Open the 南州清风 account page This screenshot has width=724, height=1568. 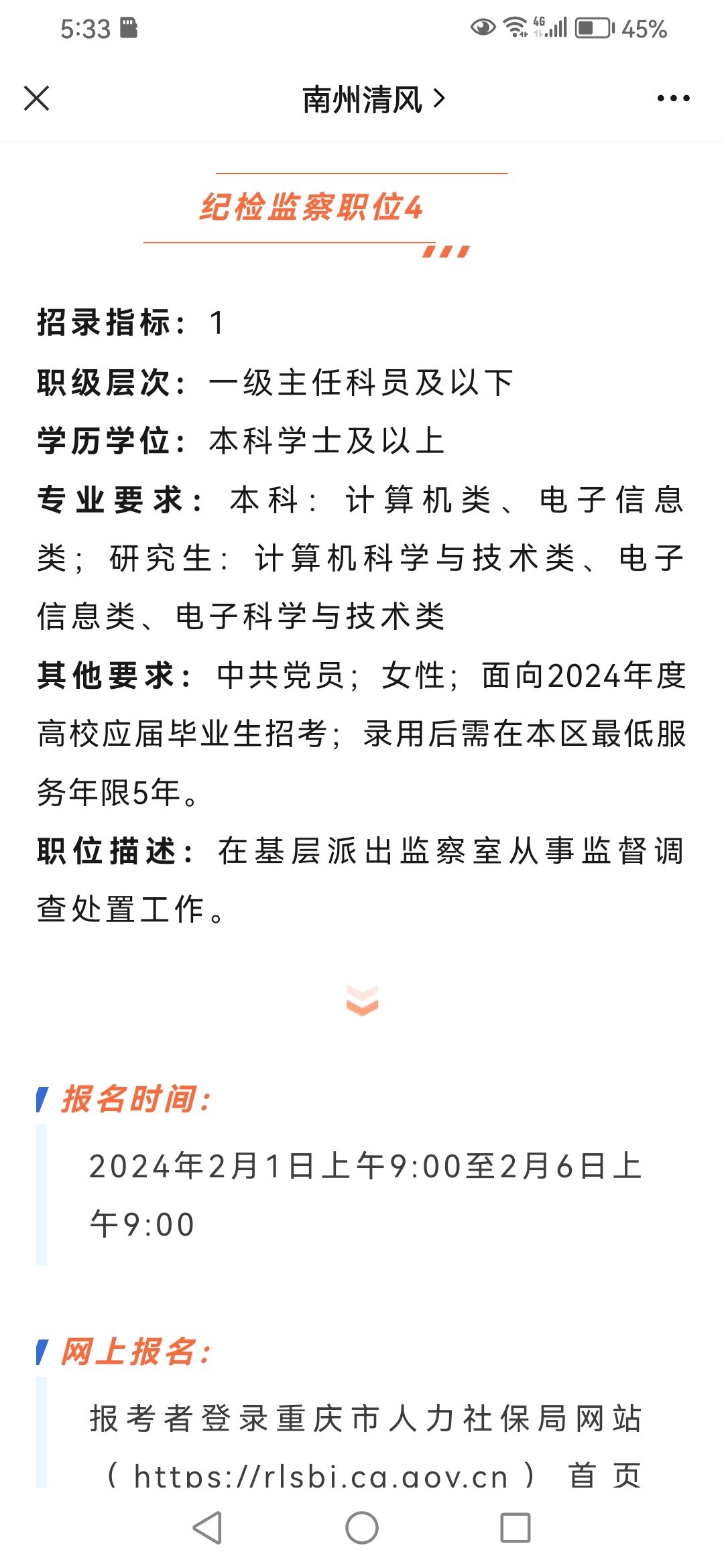pyautogui.click(x=373, y=99)
